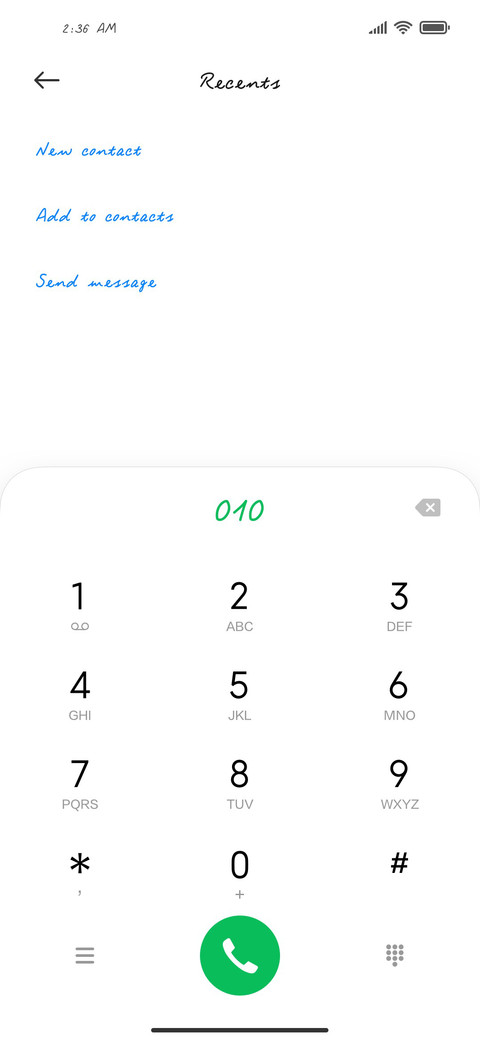
Task: Dial digit 0 plus key
Action: 239,874
